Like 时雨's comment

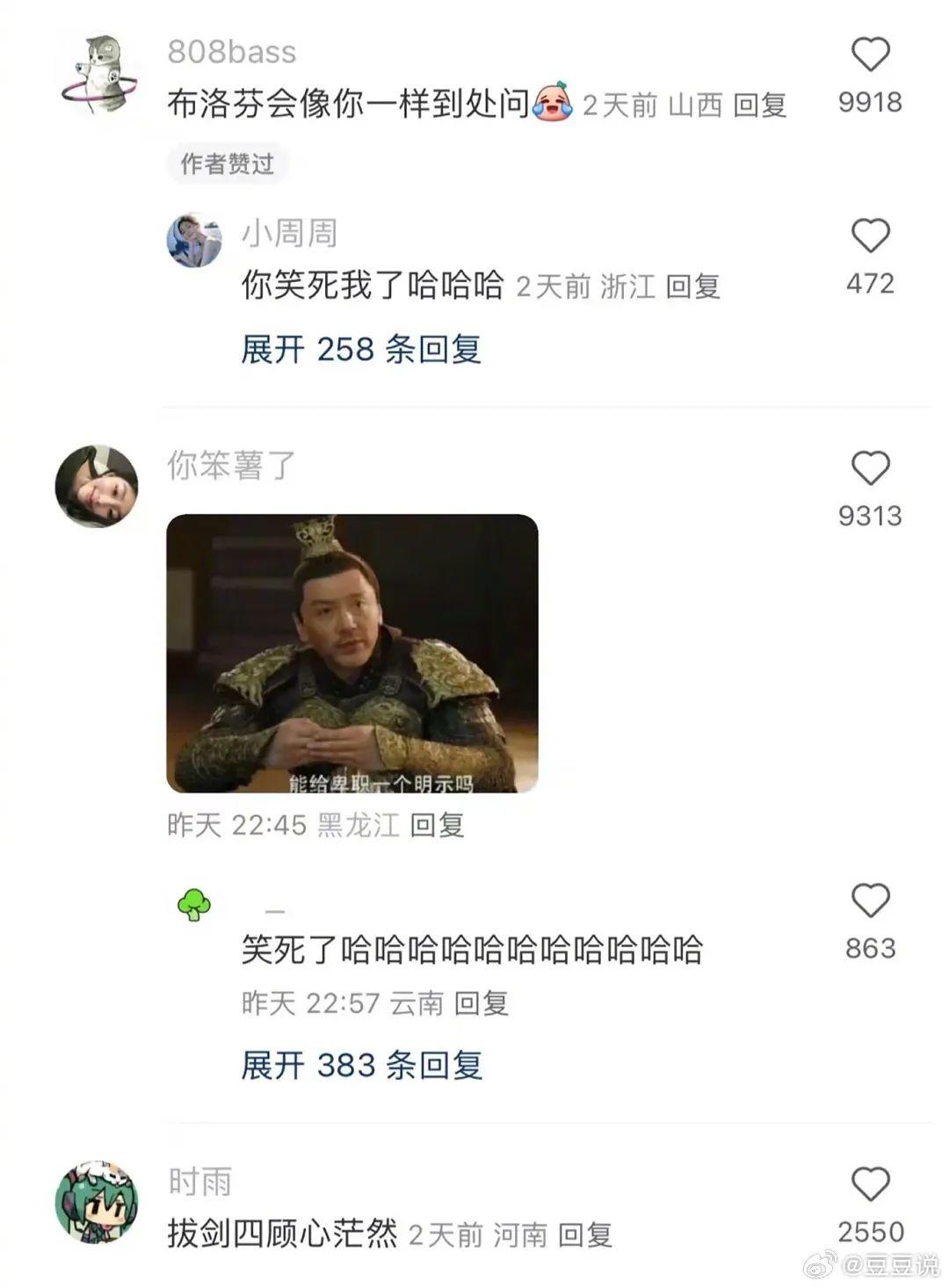click(x=870, y=1184)
